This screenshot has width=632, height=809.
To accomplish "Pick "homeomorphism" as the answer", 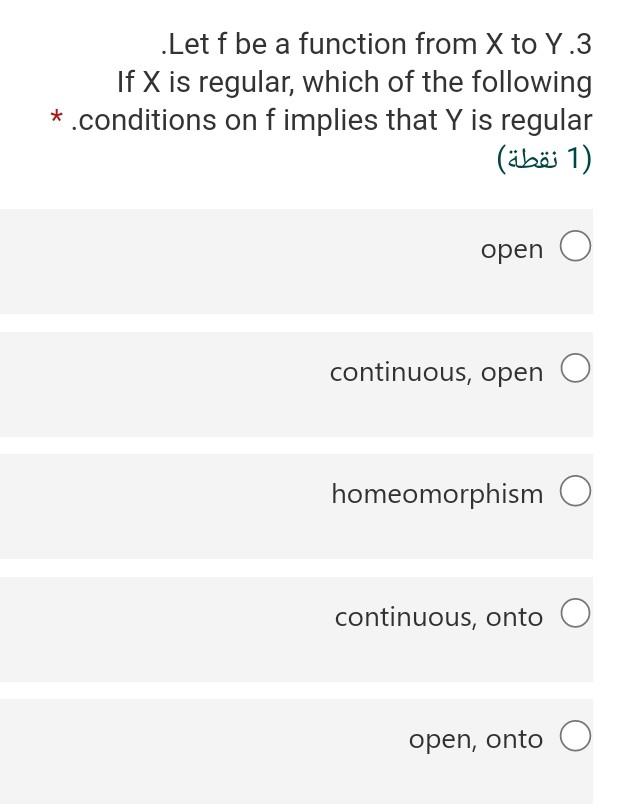I will point(575,492).
